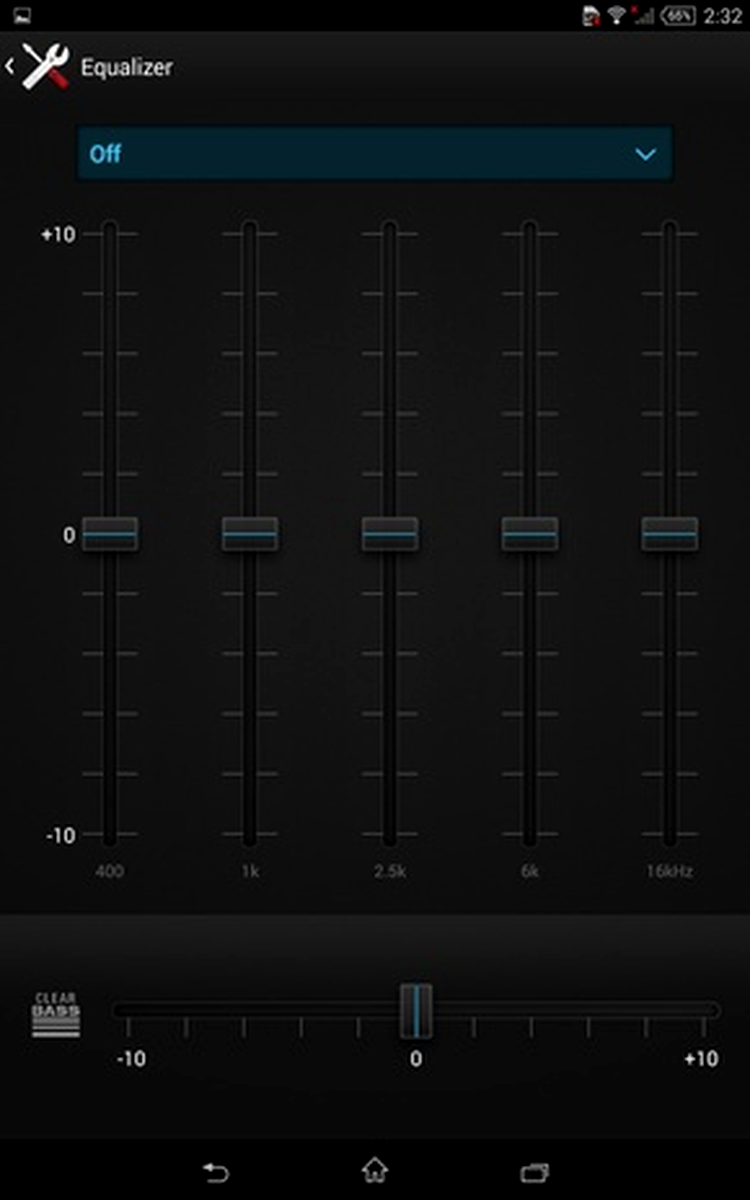Open the equalizer preset dropdown showing Off

click(x=375, y=153)
